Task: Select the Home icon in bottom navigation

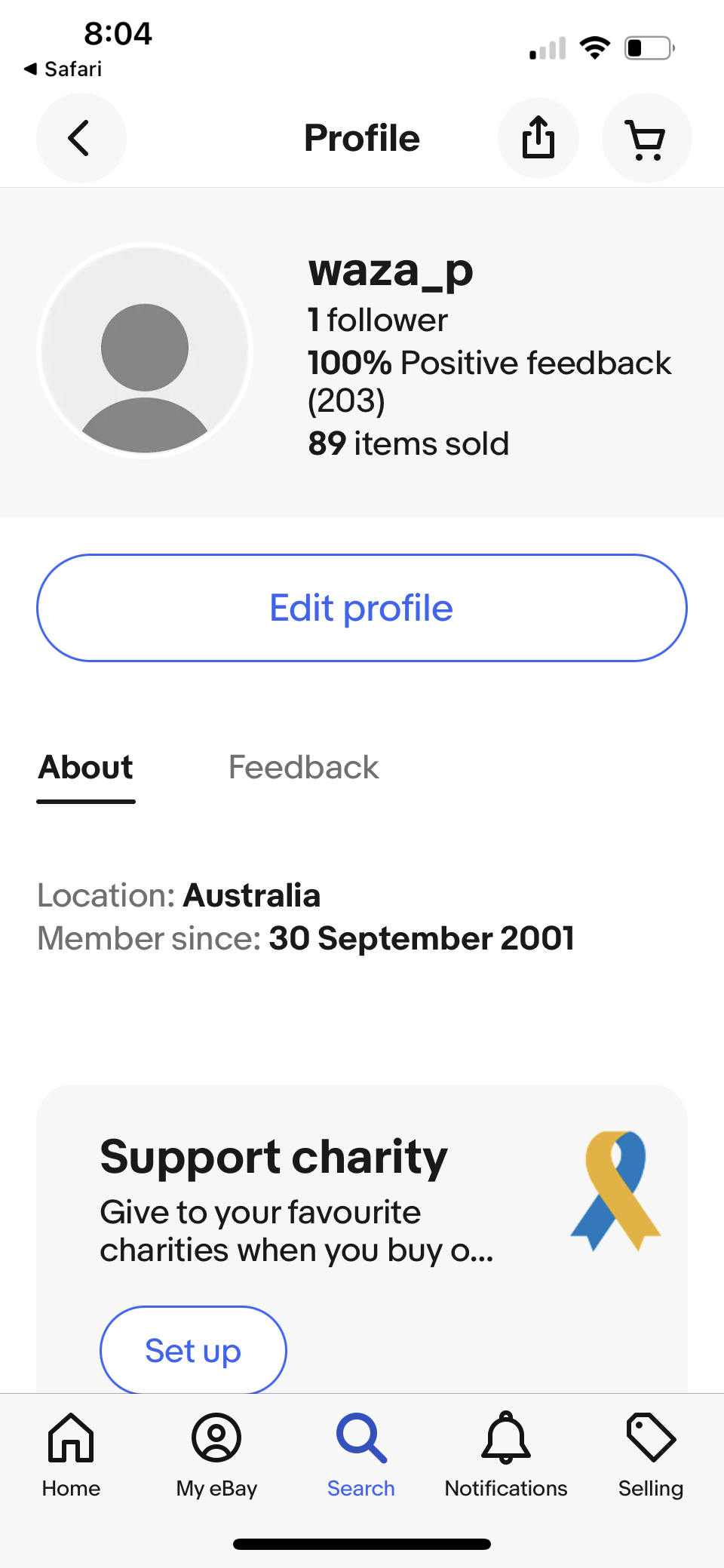Action: click(71, 1456)
